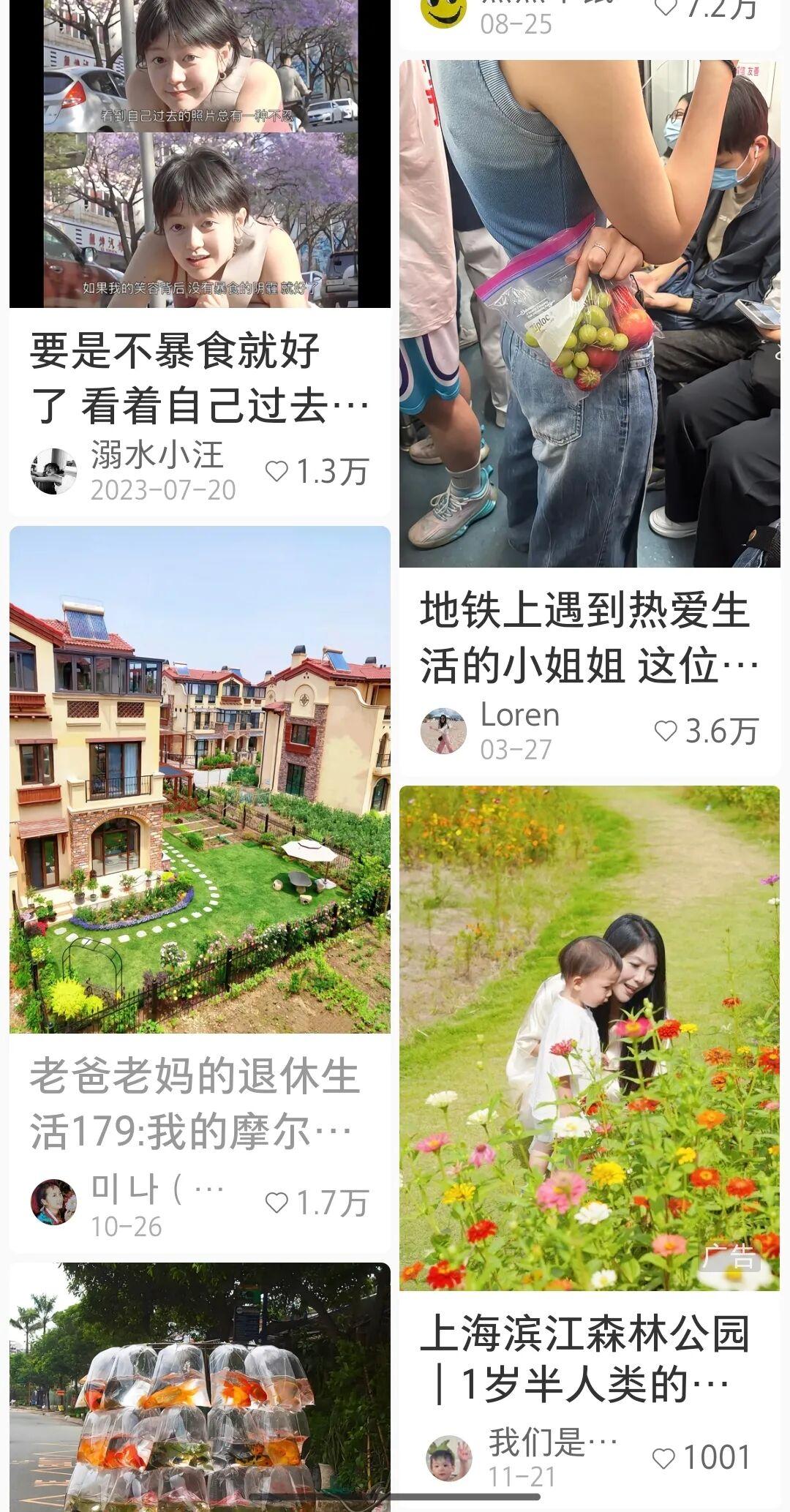This screenshot has height=1512, width=790.
Task: Open the subway post "地铁上遇到热爱生活的小姐姐"
Action: [x=589, y=638]
